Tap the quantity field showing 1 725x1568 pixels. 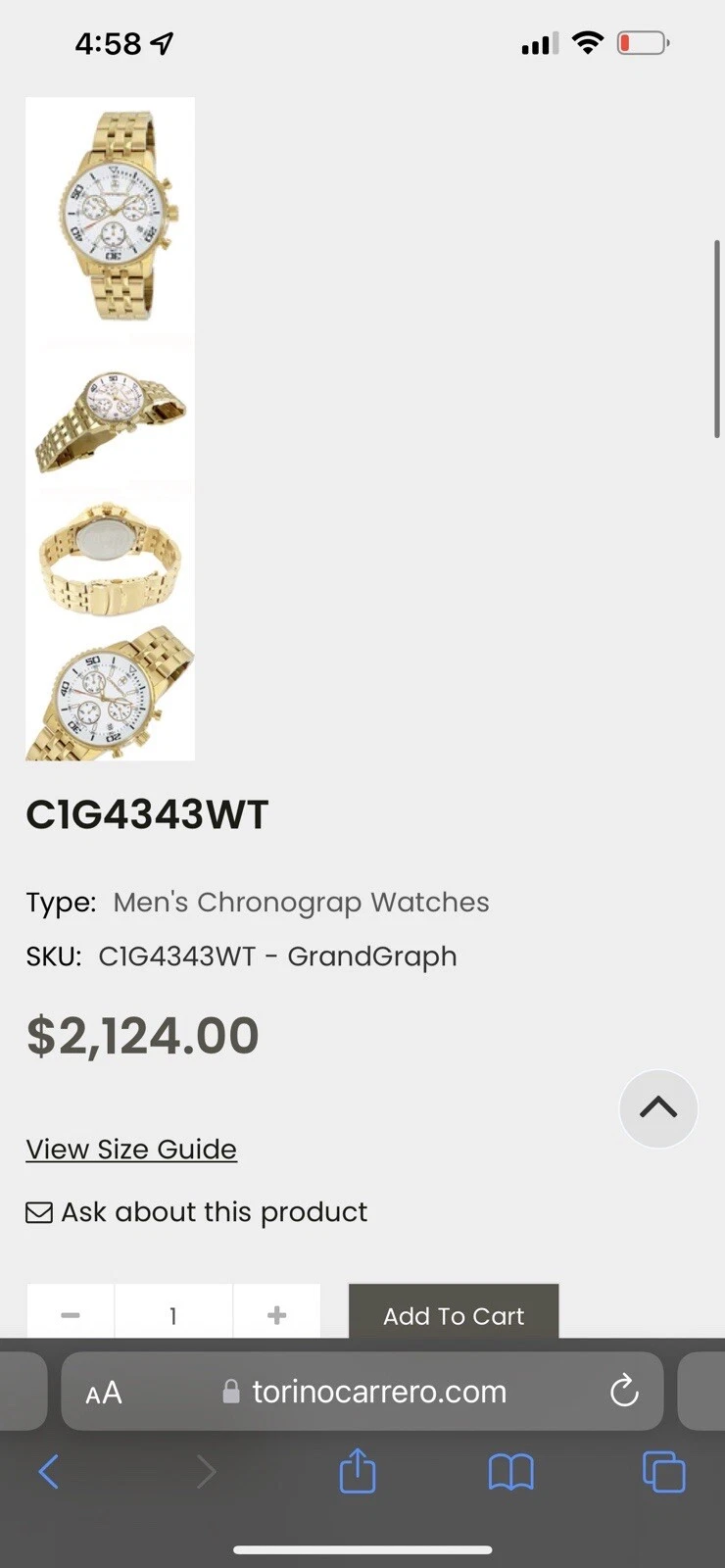(x=173, y=1315)
